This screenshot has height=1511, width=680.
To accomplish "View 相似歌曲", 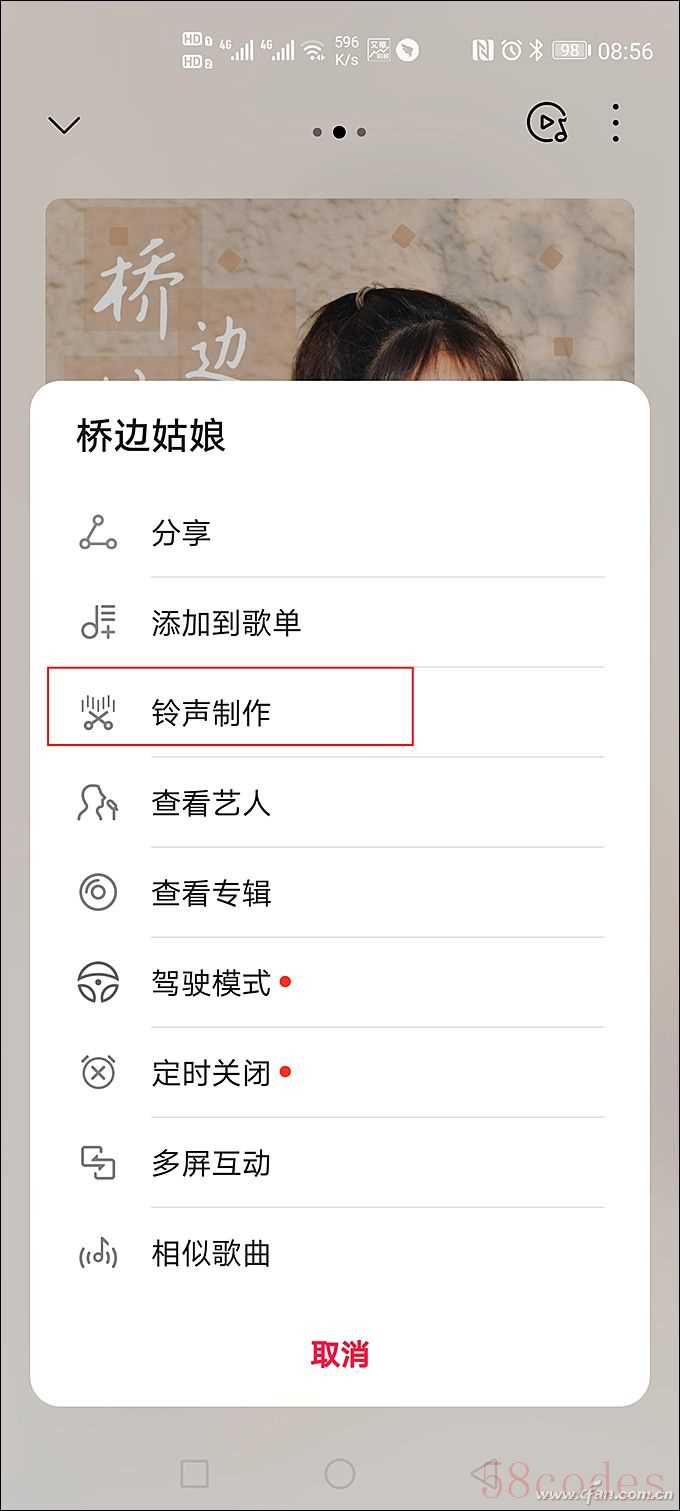I will pos(340,1253).
